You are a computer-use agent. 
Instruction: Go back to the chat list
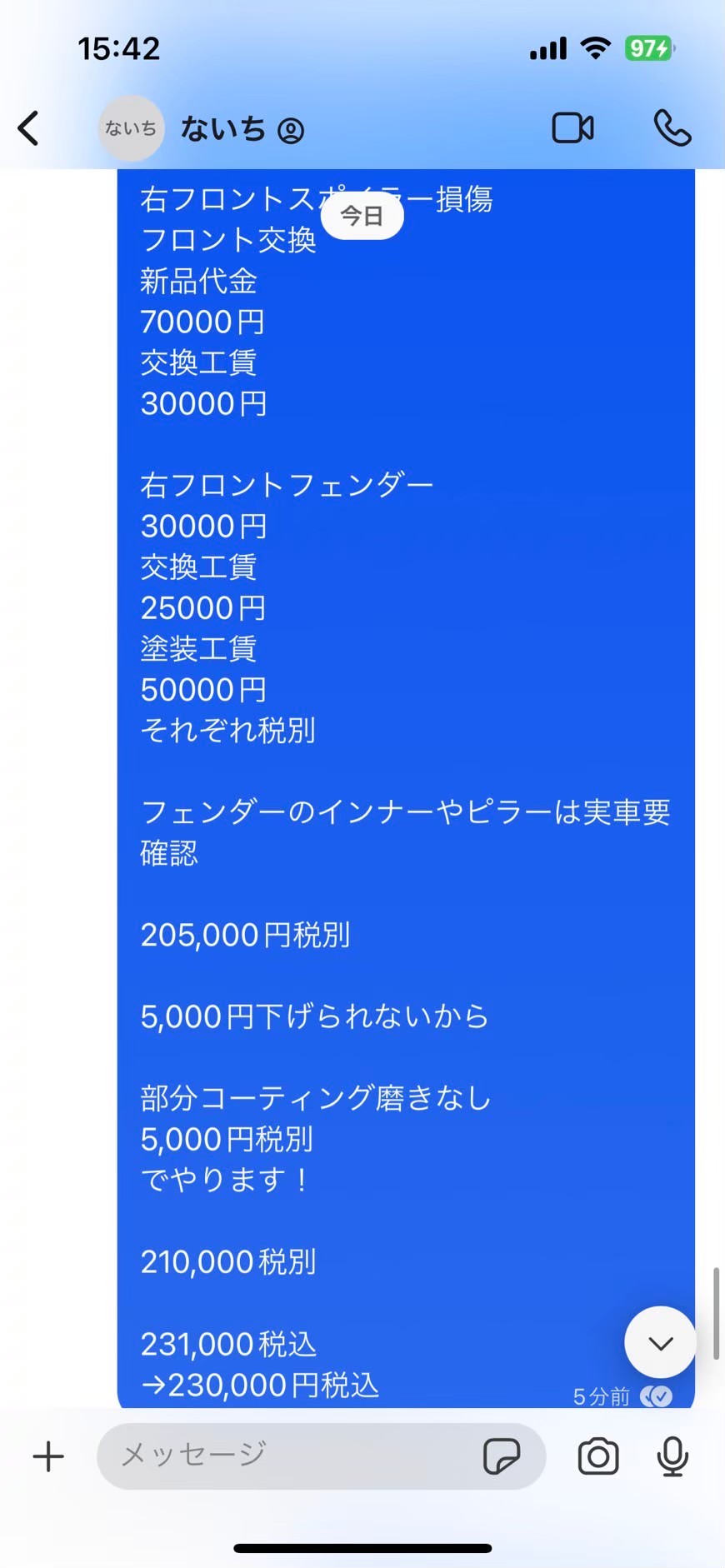pyautogui.click(x=28, y=128)
